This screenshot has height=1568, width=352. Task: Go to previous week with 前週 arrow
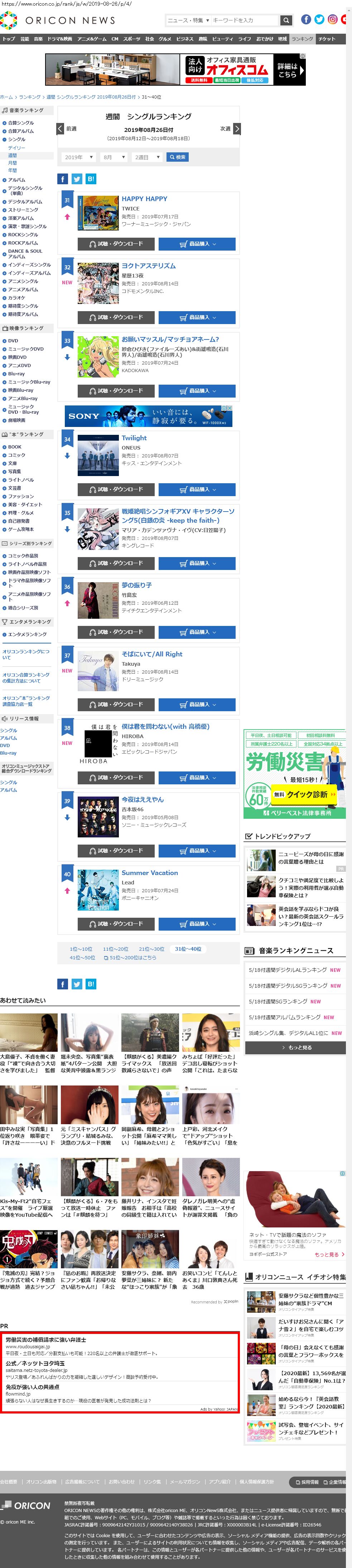tap(60, 129)
